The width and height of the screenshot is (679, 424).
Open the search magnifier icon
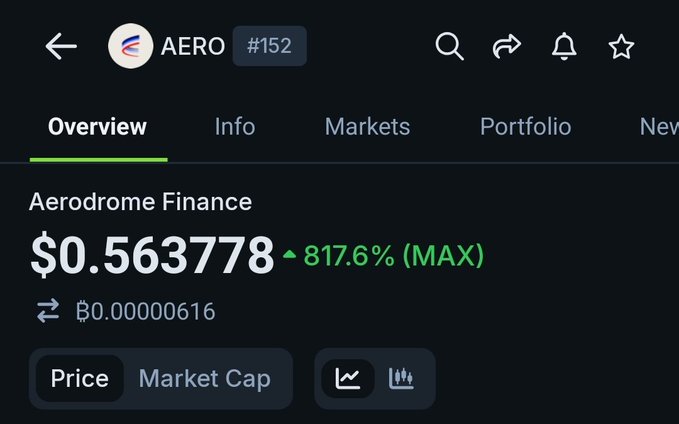click(x=450, y=47)
